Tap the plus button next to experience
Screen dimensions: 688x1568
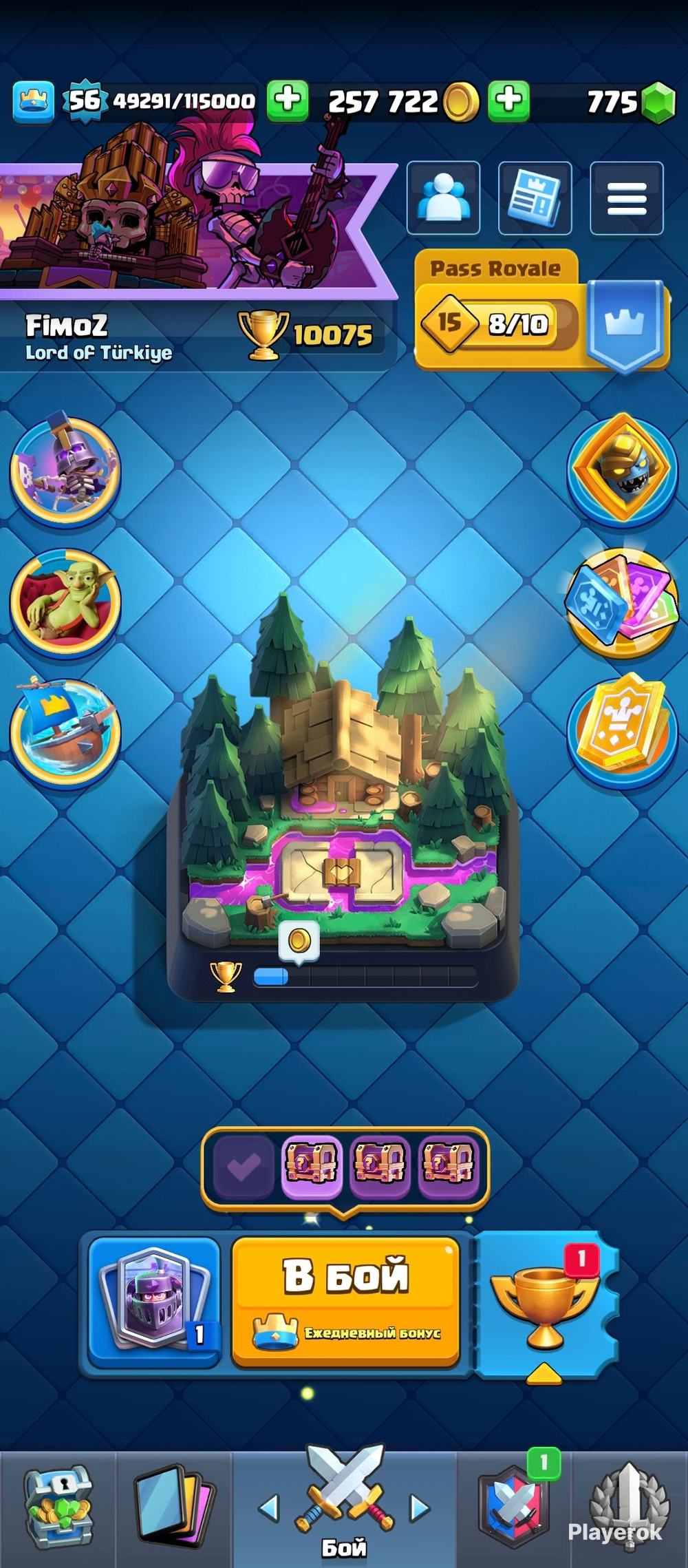(287, 100)
